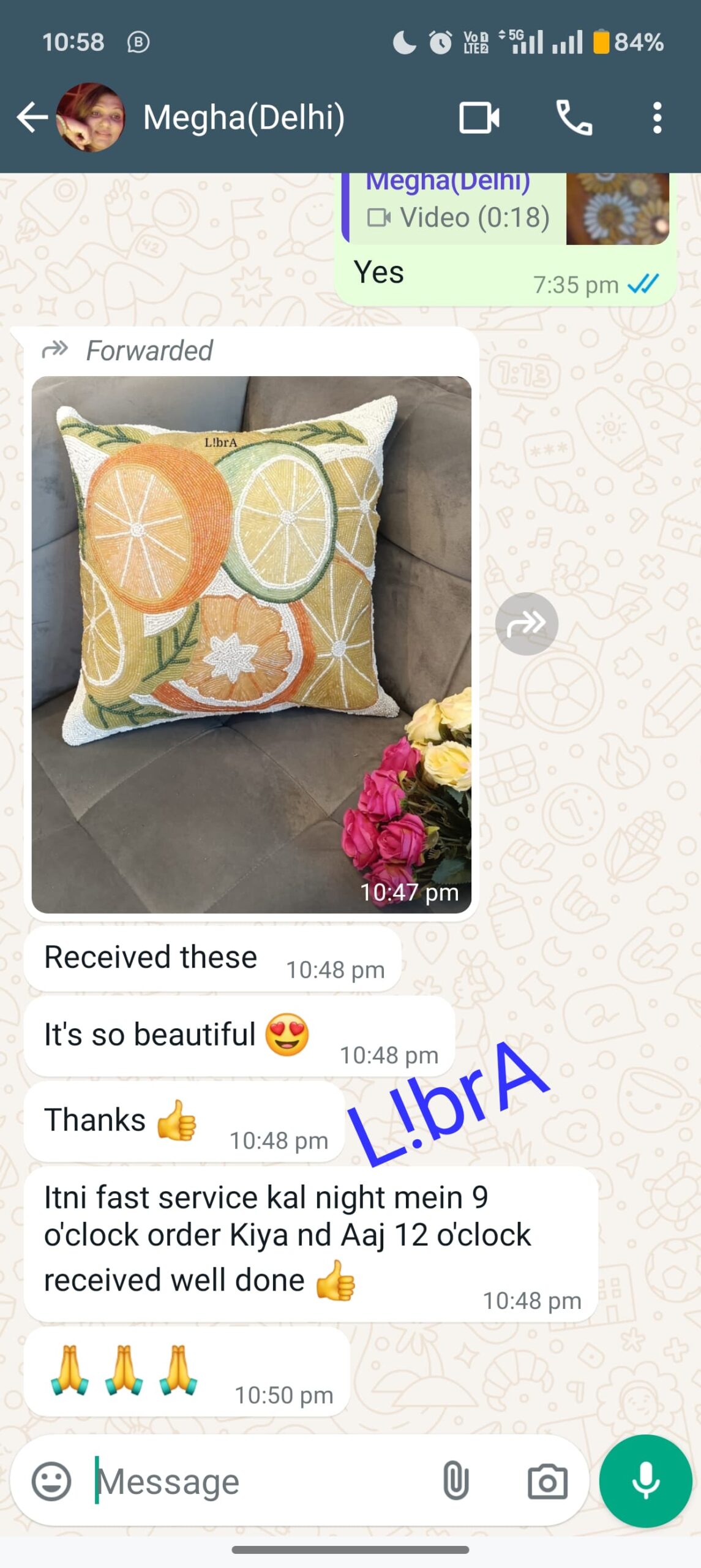Screen dimensions: 701x1568
Task: Start a video call with Megha
Action: click(479, 118)
